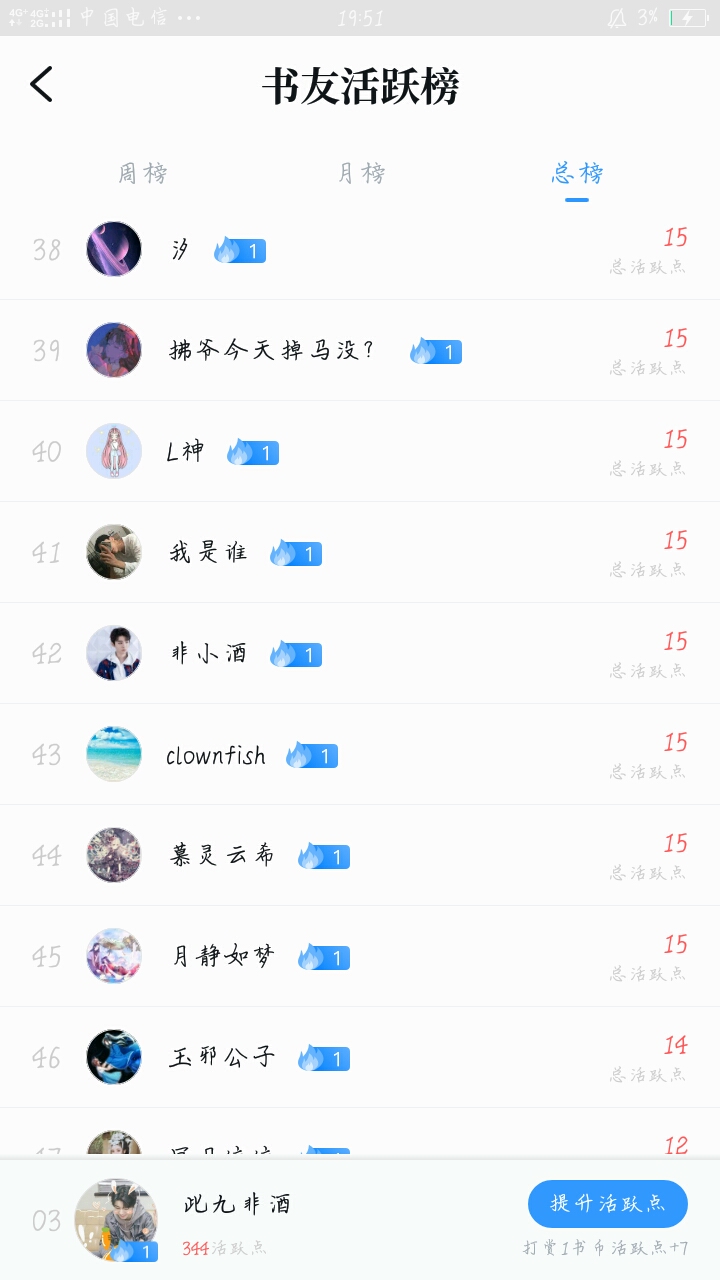Open the clownfish user row

[360, 754]
